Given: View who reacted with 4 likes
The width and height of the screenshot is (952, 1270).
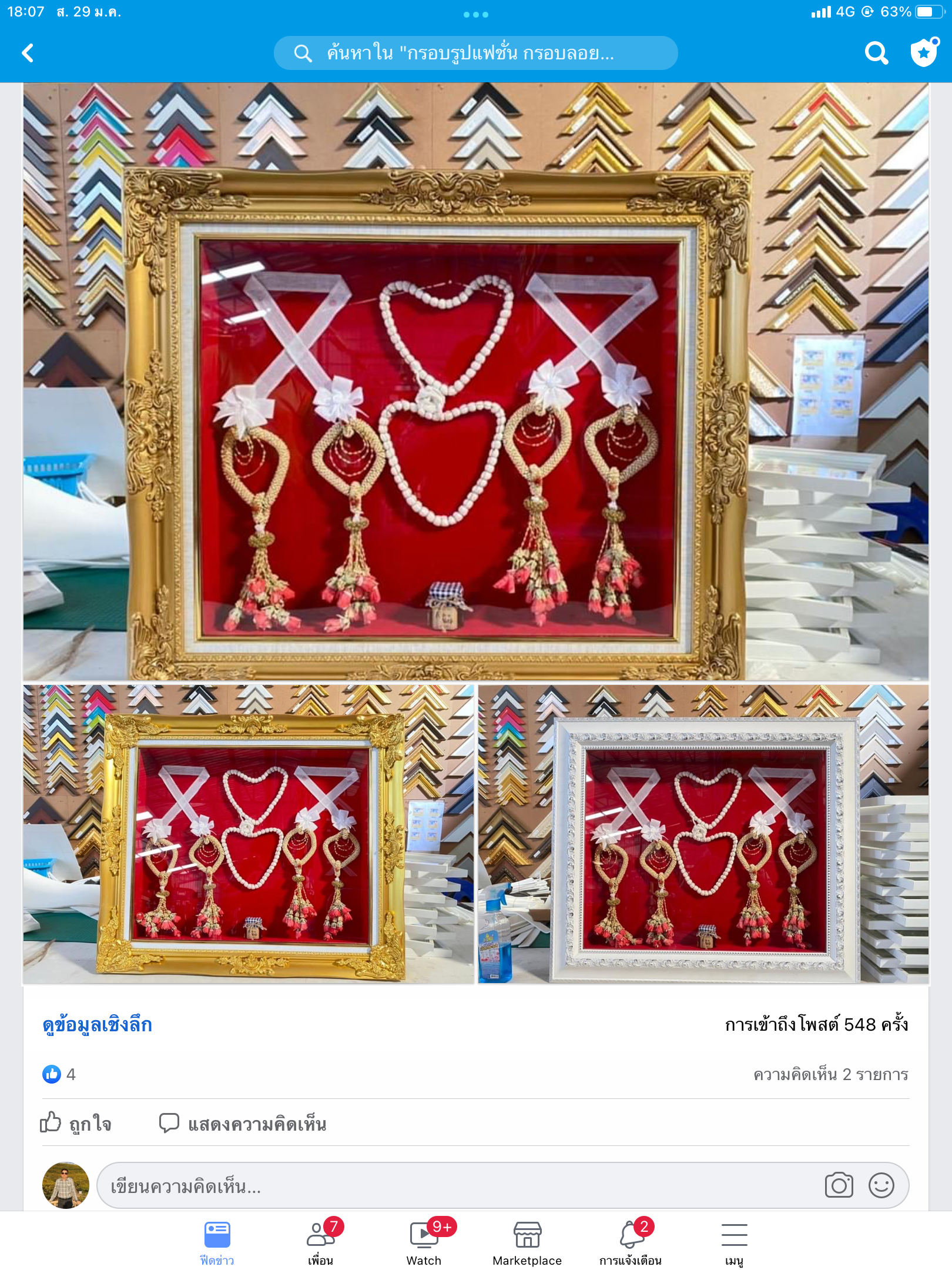Looking at the screenshot, I should tap(59, 1074).
